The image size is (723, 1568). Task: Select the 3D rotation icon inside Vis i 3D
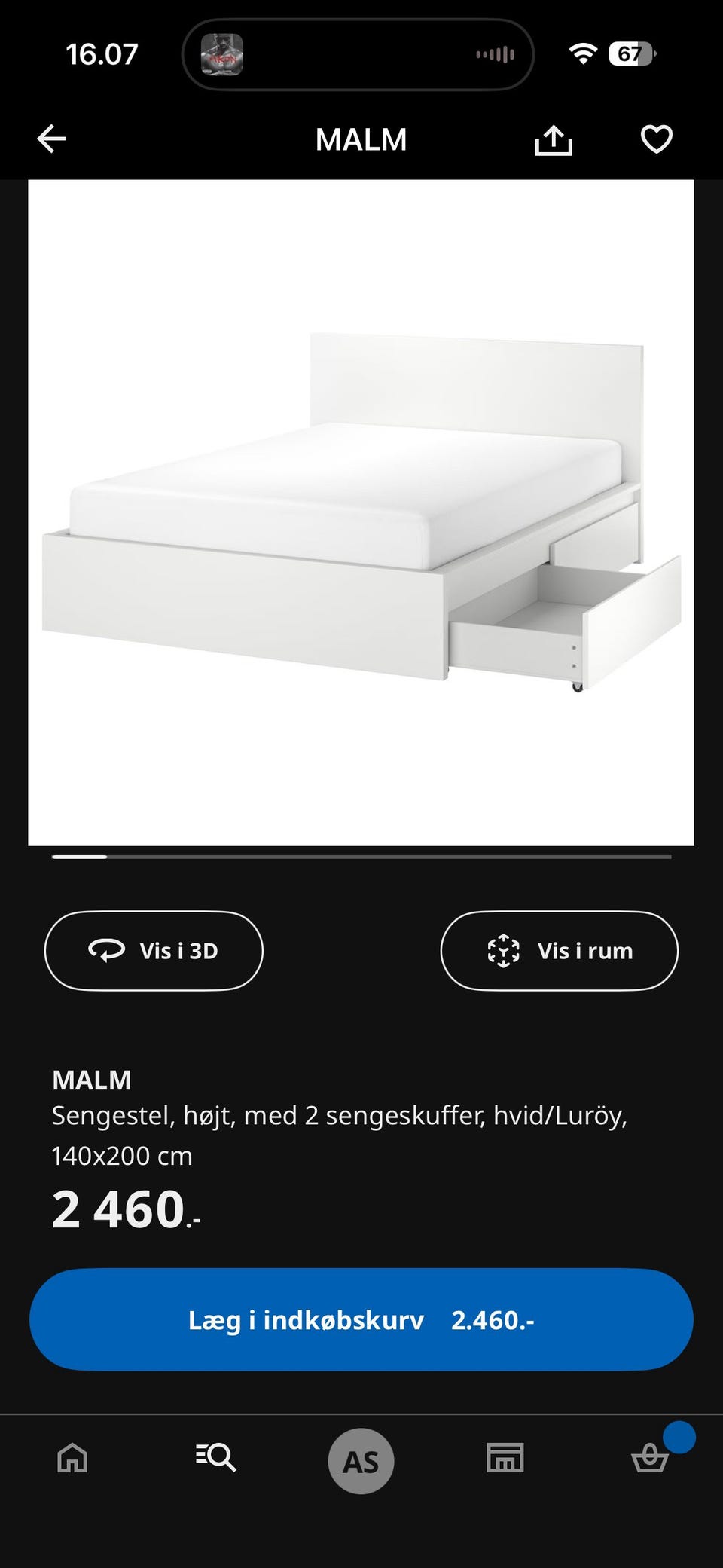click(108, 951)
